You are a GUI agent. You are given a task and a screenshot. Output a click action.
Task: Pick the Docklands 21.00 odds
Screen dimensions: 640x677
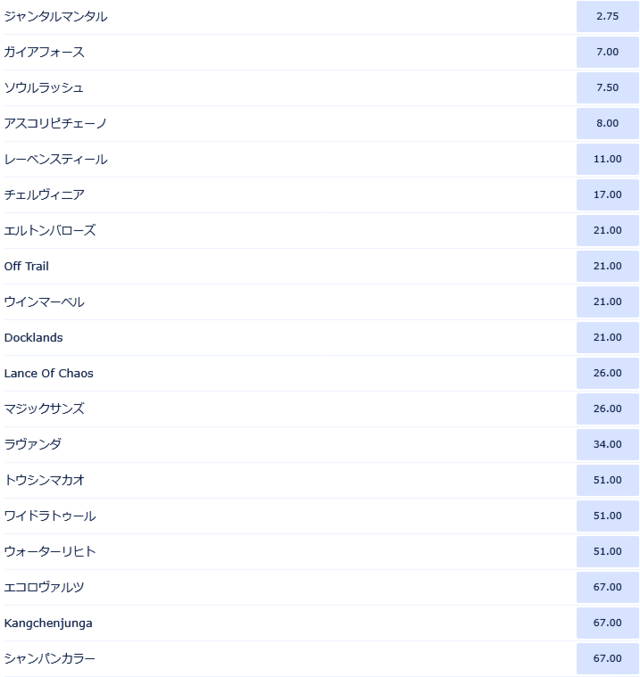click(607, 337)
